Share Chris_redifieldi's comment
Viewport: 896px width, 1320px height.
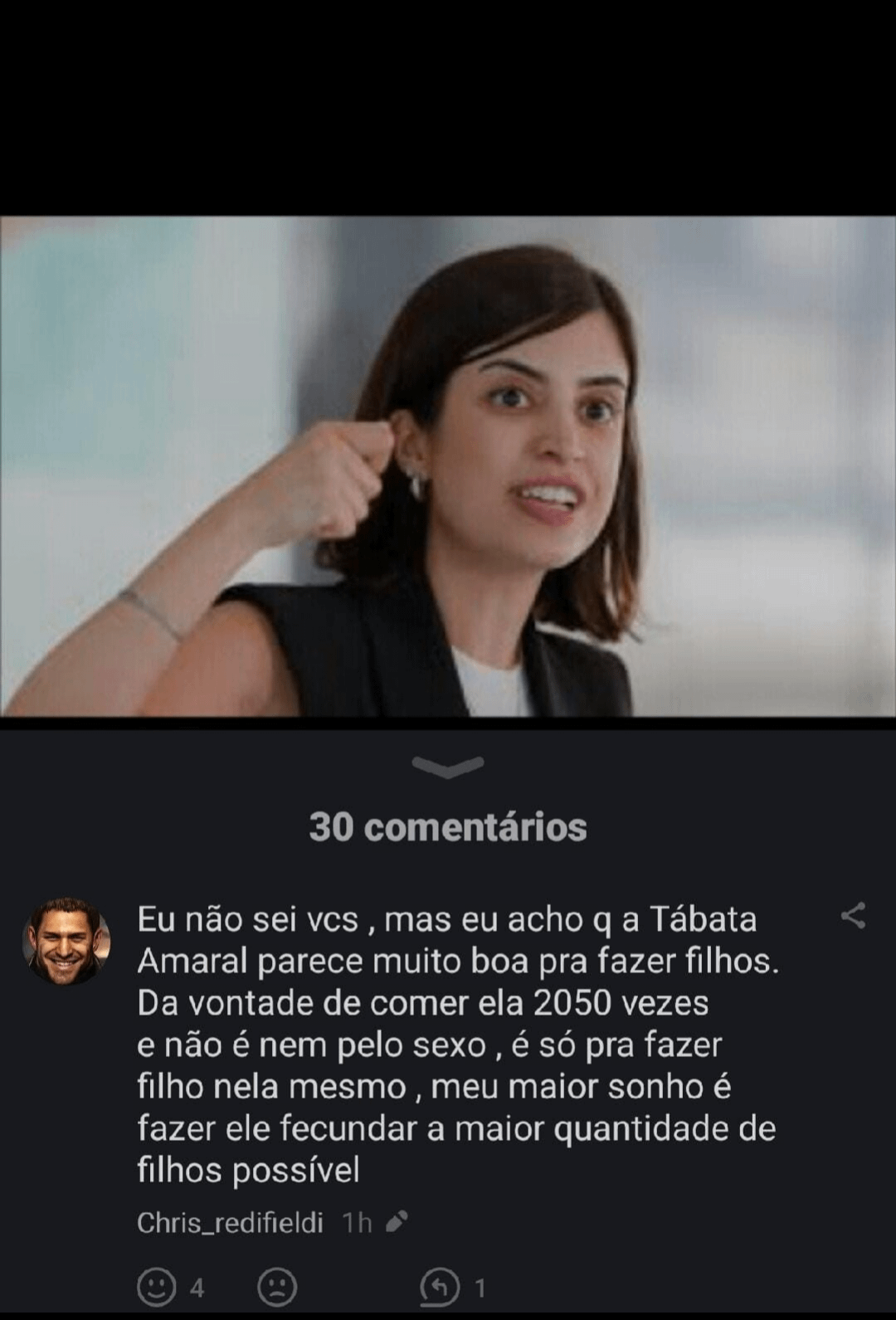coord(853,916)
